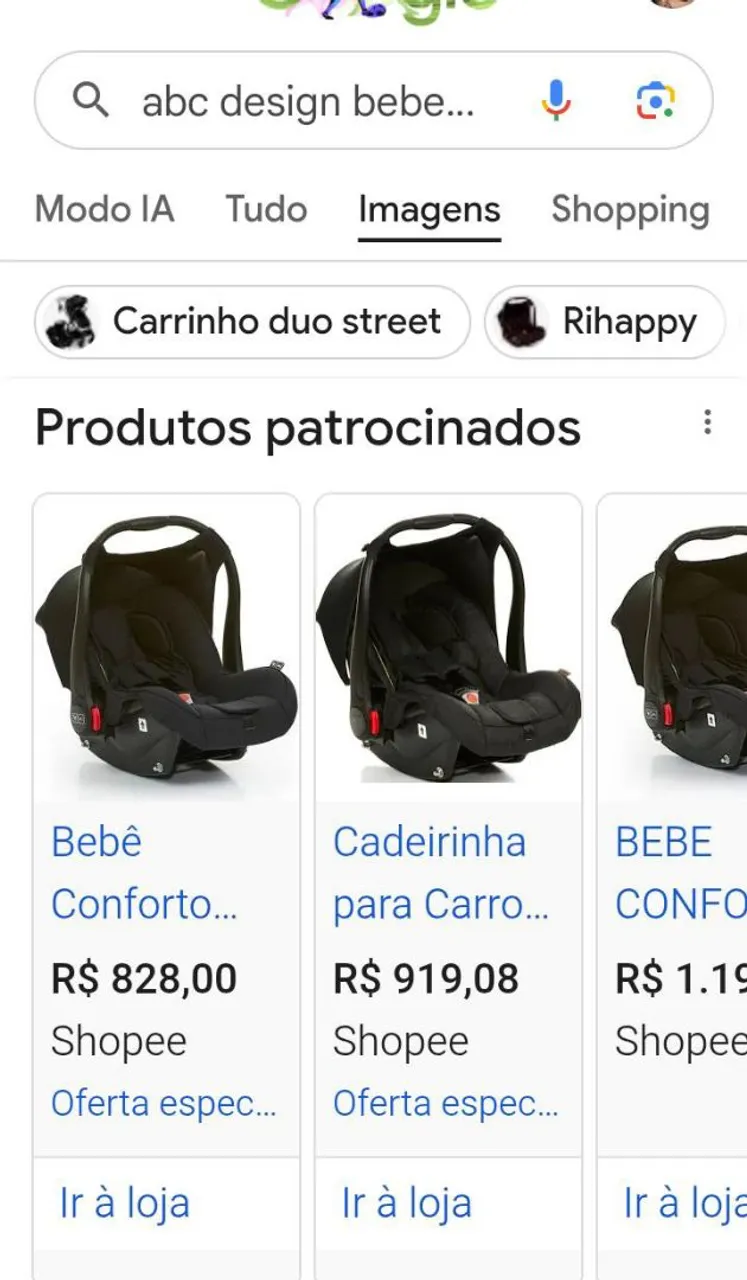Start voice search with the microphone

pos(557,101)
